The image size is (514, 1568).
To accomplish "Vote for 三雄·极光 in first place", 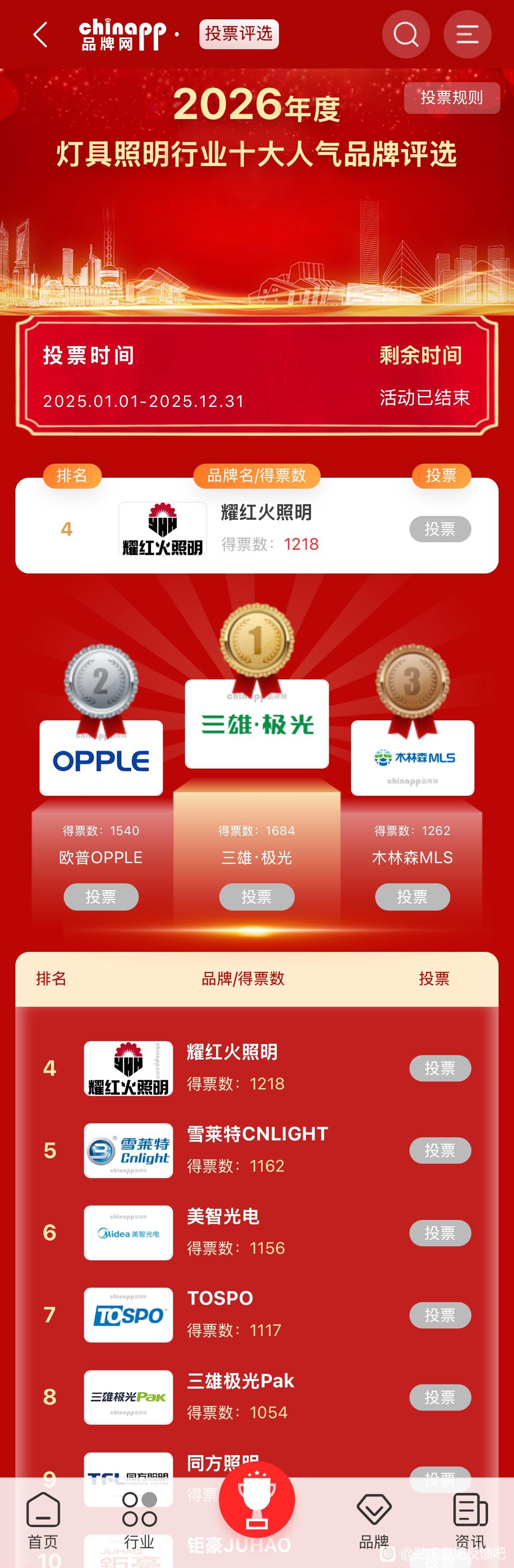I will 257,897.
